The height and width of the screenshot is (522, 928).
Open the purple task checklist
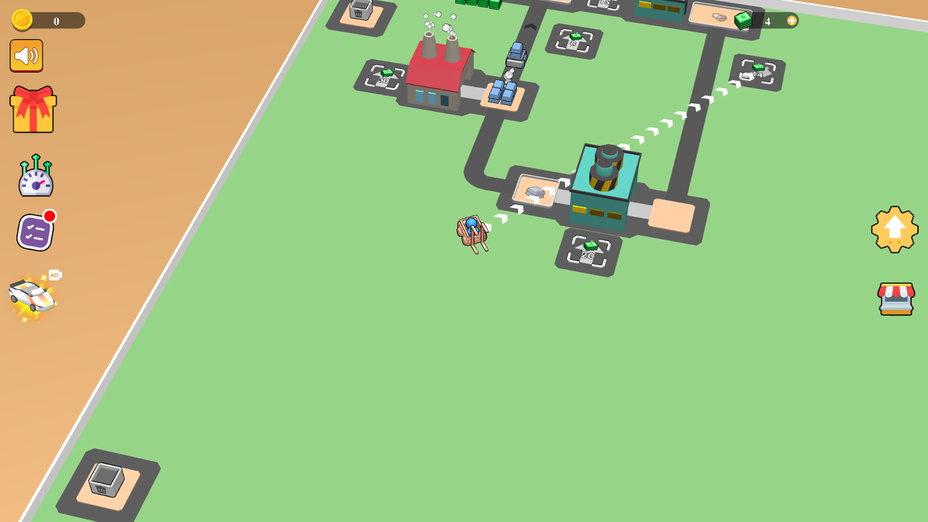(35, 233)
